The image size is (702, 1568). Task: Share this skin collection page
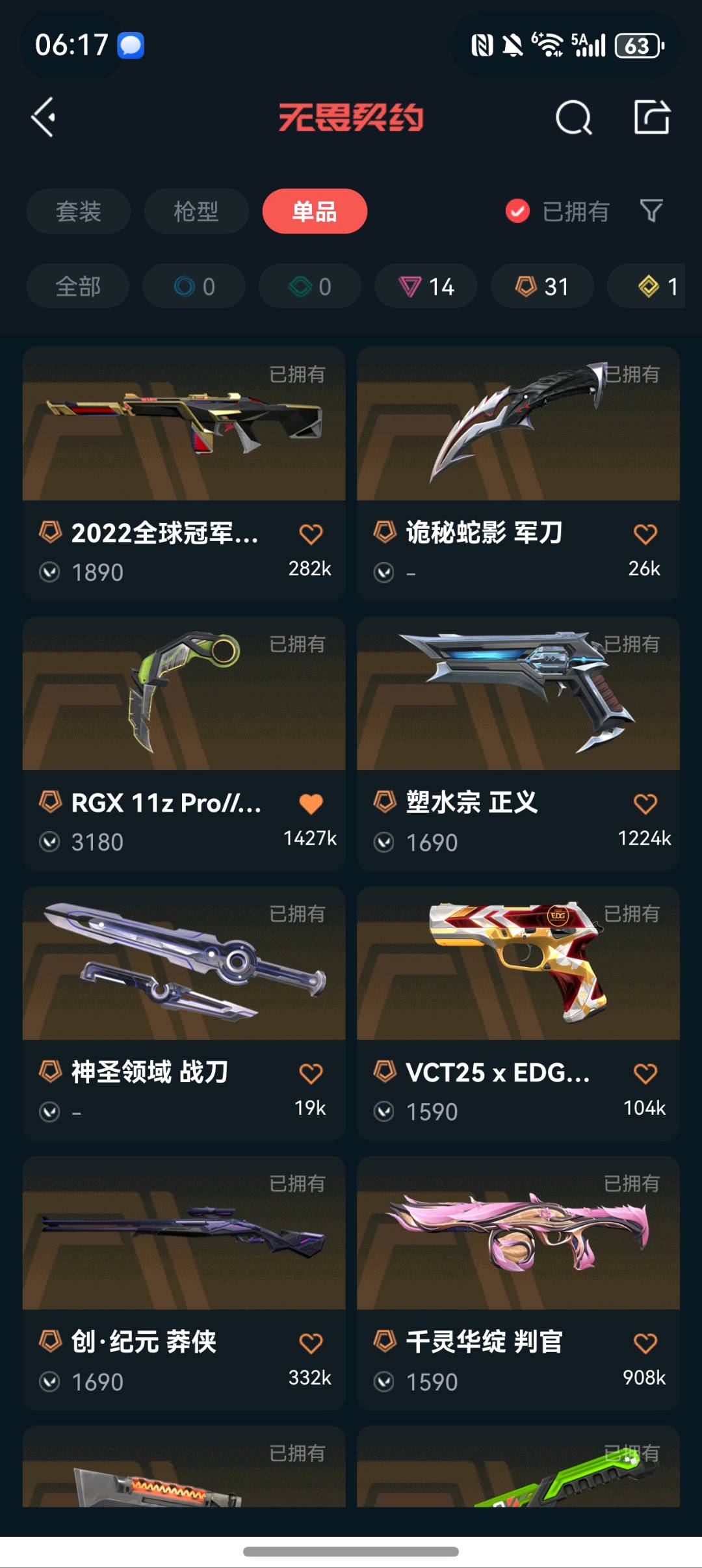pos(651,118)
